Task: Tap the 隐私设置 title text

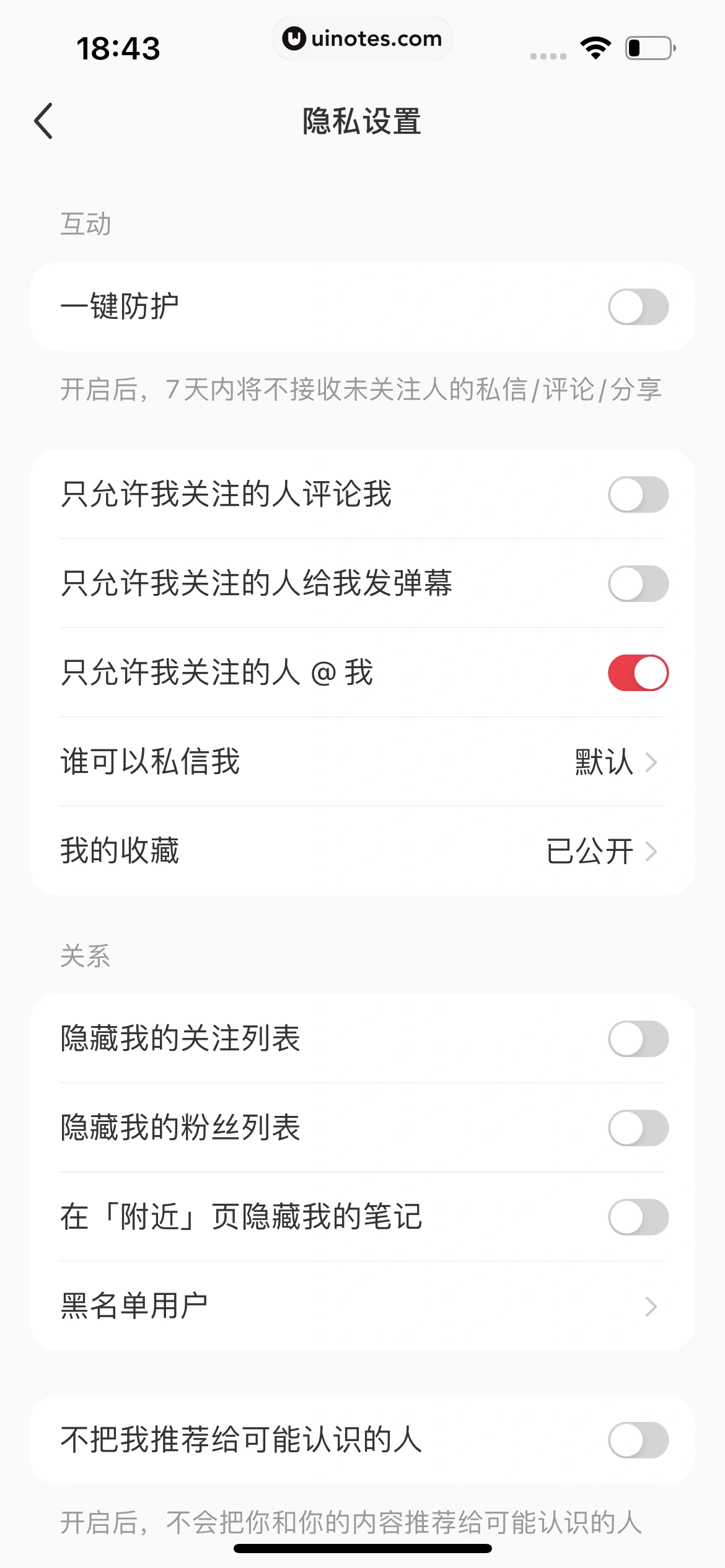Action: click(362, 121)
